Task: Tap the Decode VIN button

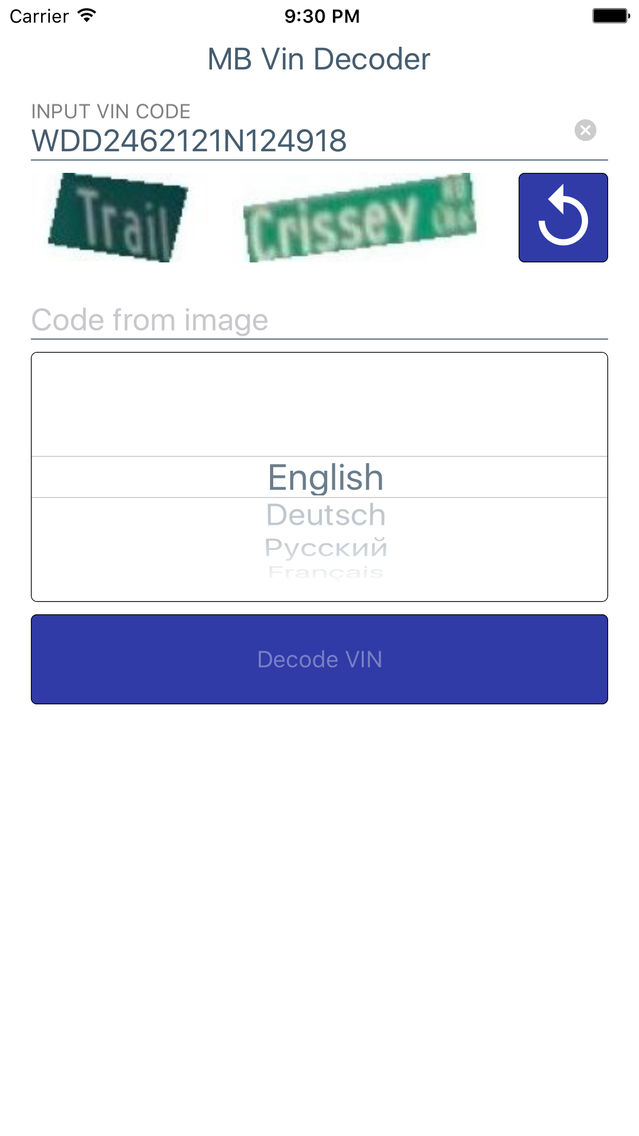Action: (x=319, y=659)
